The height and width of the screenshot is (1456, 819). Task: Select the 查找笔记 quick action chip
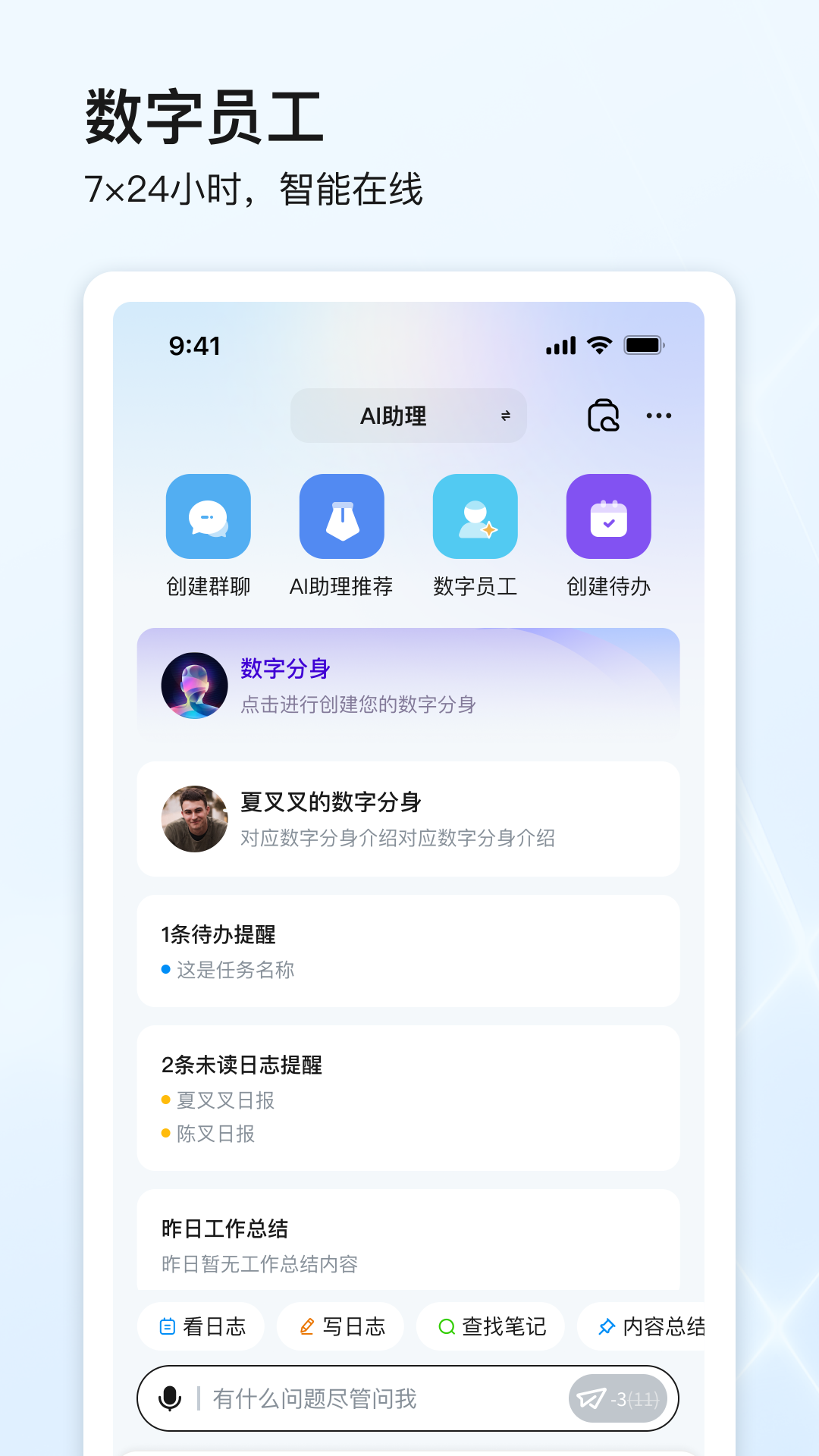[x=490, y=1326]
